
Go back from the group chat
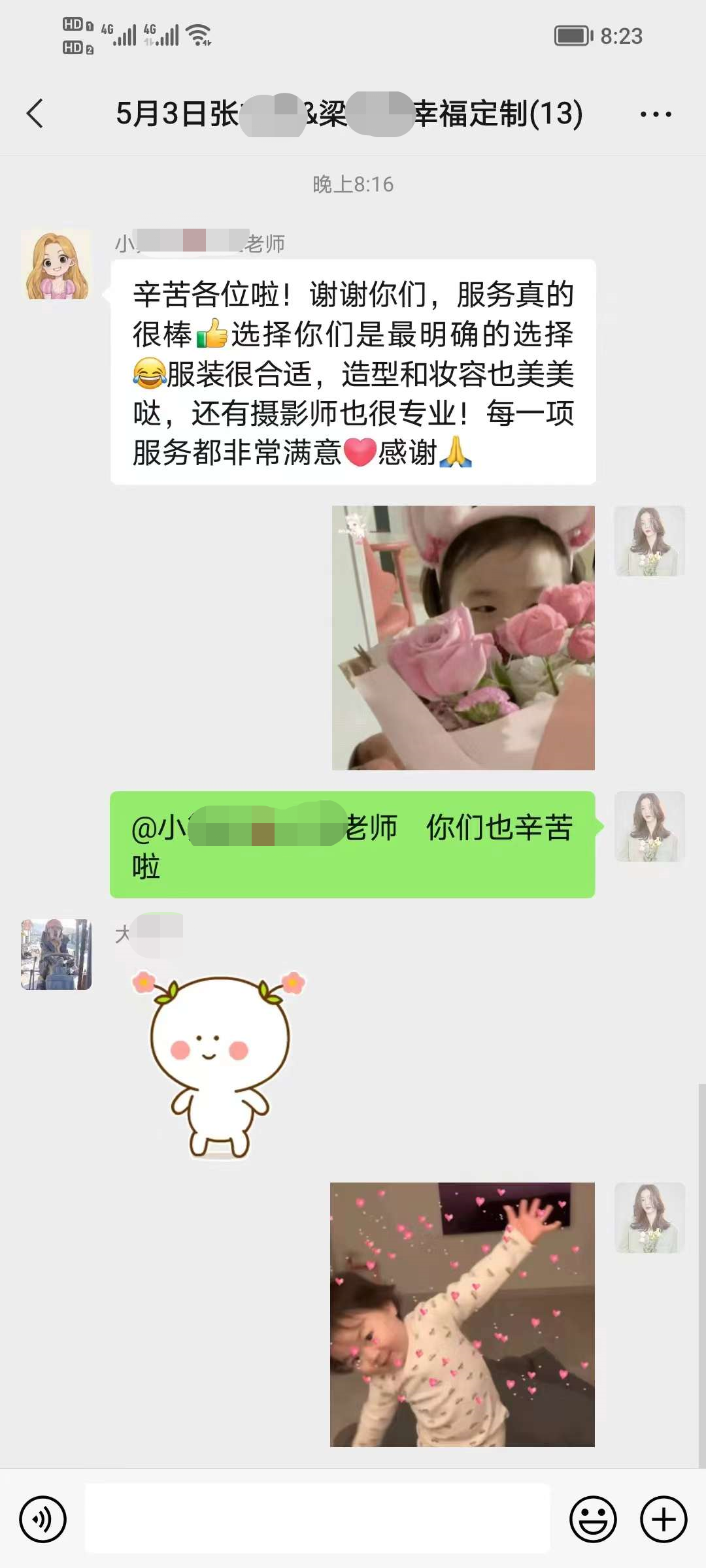tap(35, 114)
